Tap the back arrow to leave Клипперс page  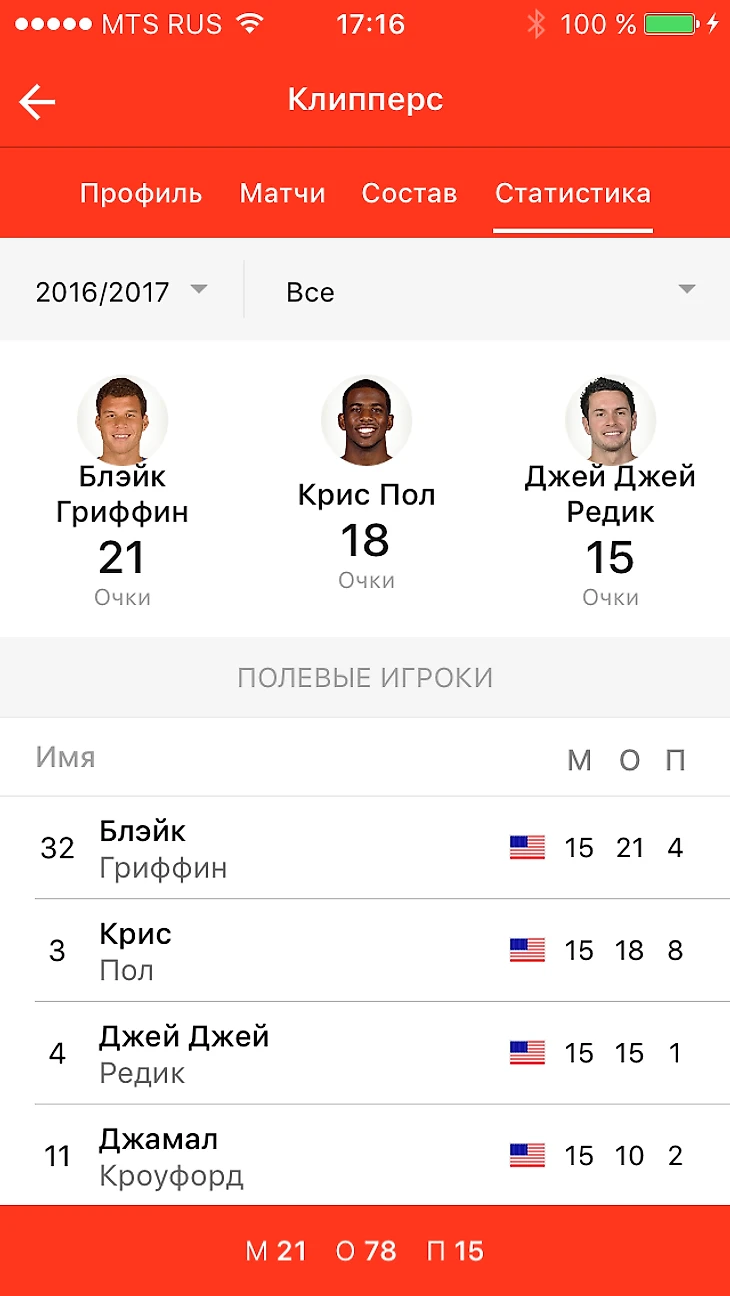(x=37, y=100)
